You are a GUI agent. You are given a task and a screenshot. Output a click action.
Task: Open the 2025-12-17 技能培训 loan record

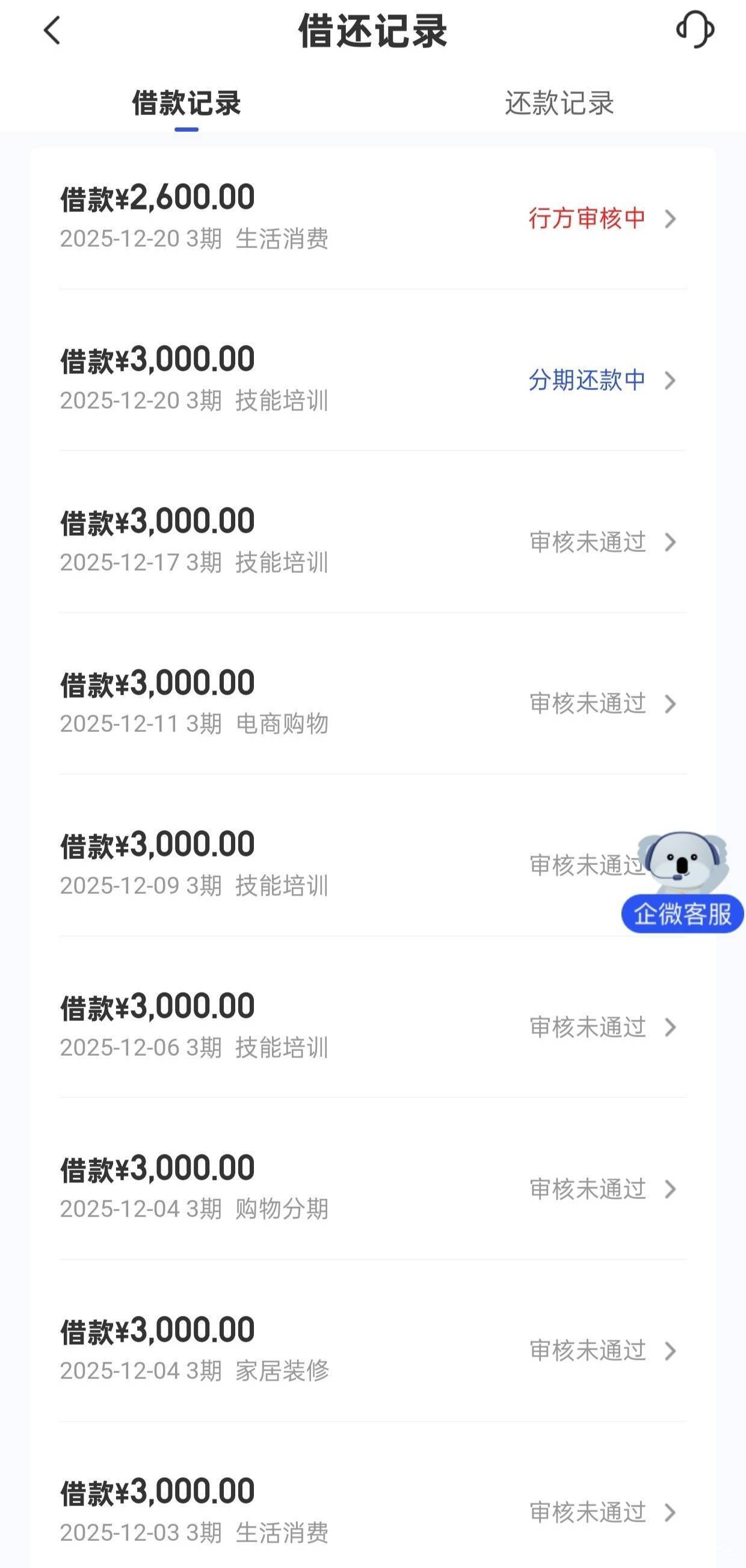(x=372, y=541)
